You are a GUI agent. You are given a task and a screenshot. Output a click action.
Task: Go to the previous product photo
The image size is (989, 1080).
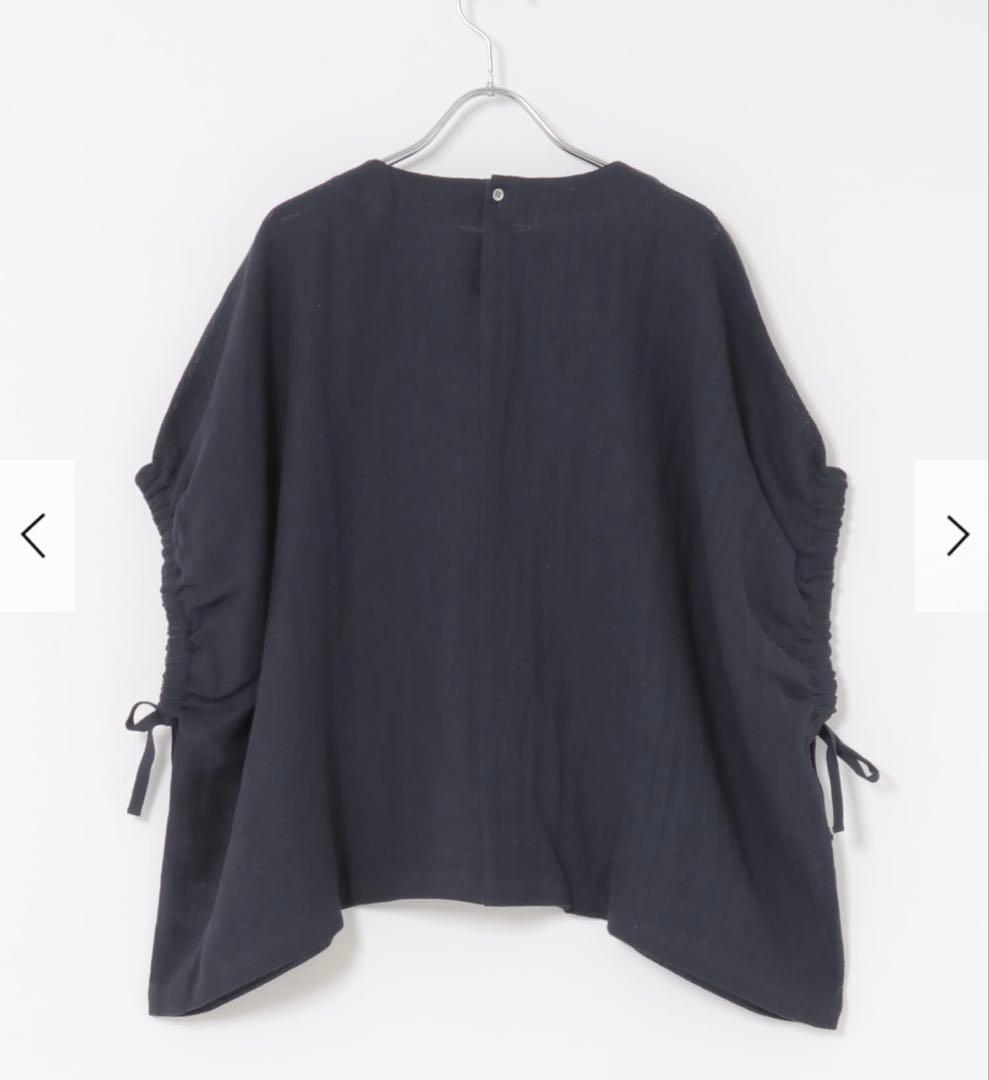point(35,536)
